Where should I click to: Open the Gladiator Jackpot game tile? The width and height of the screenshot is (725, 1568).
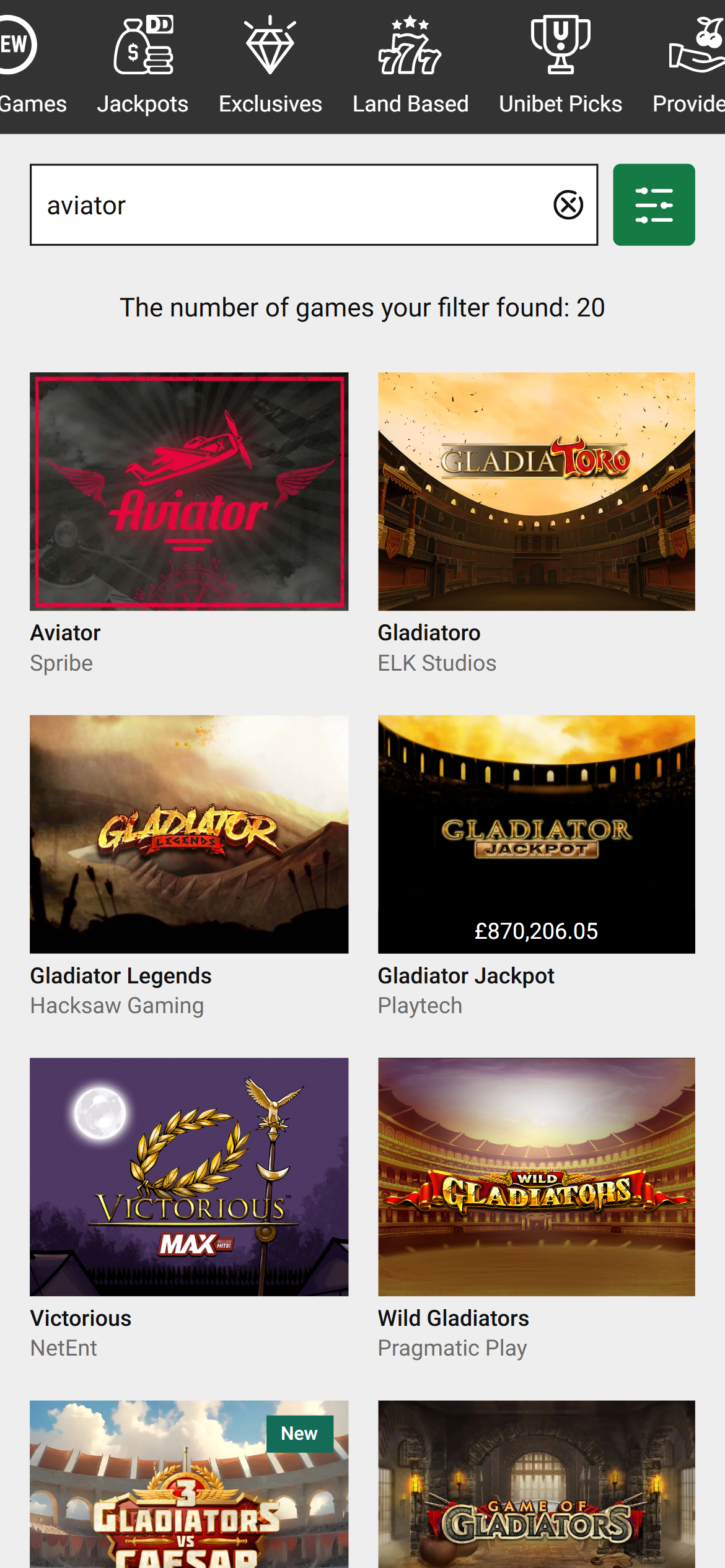click(536, 834)
